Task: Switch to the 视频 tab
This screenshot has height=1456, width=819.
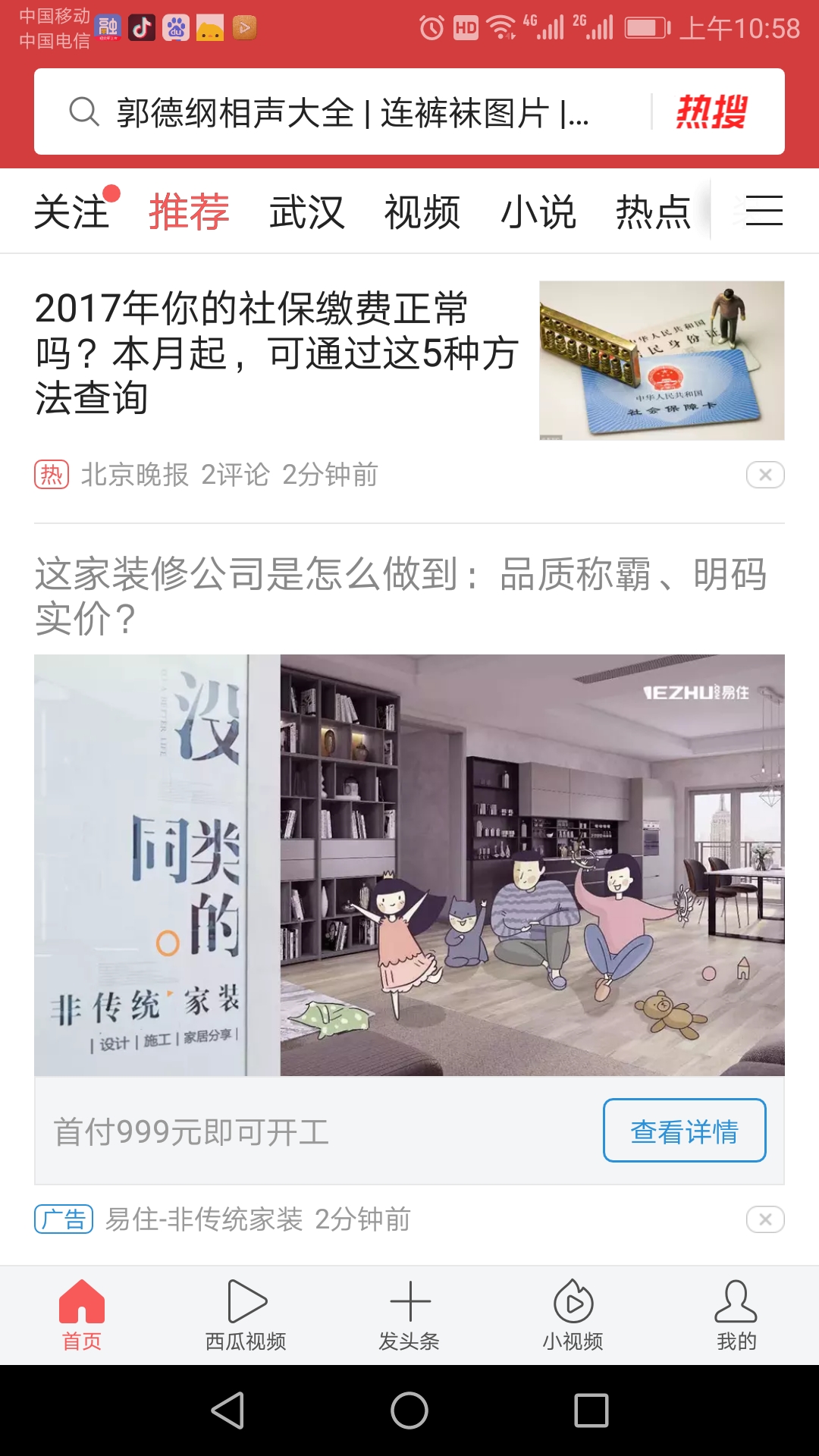Action: pyautogui.click(x=422, y=211)
